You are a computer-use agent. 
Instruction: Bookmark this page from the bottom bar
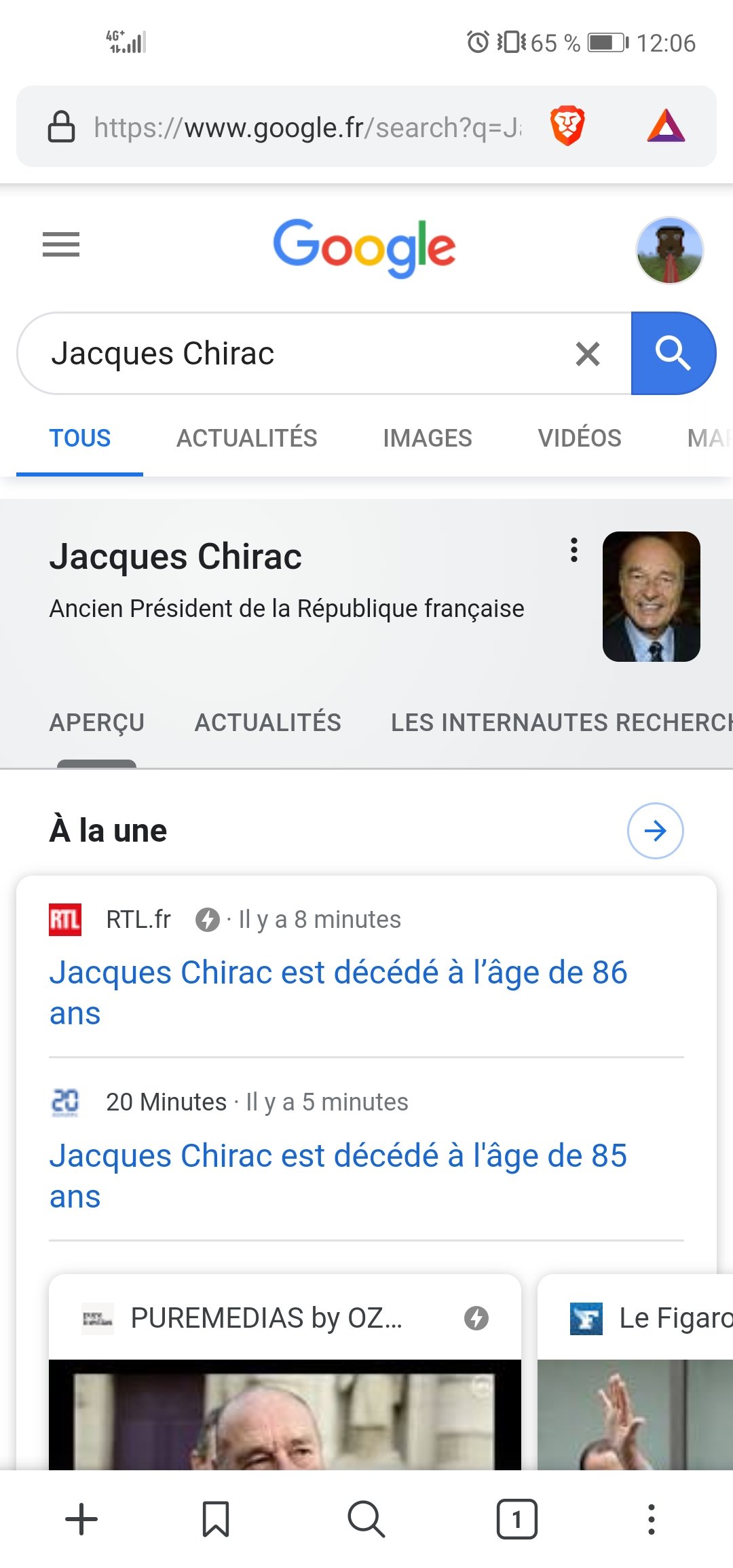216,1519
